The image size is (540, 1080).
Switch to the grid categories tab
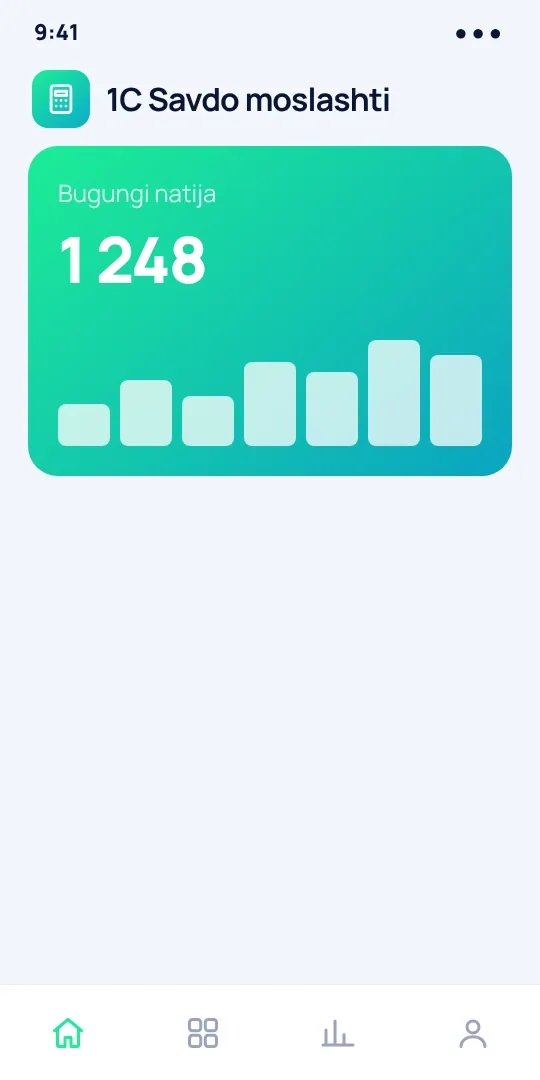click(202, 1033)
